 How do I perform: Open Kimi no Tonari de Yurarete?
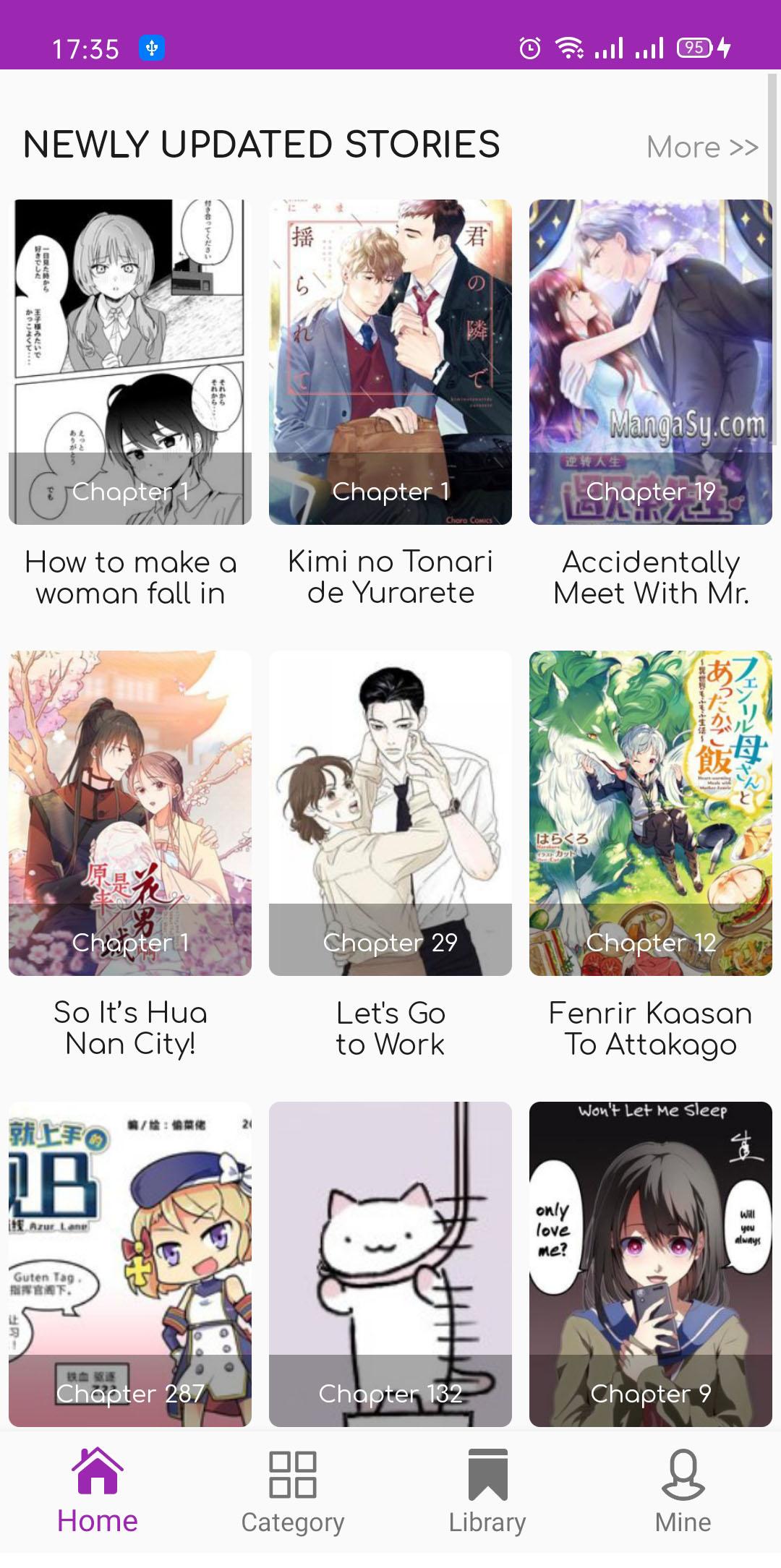(x=390, y=361)
